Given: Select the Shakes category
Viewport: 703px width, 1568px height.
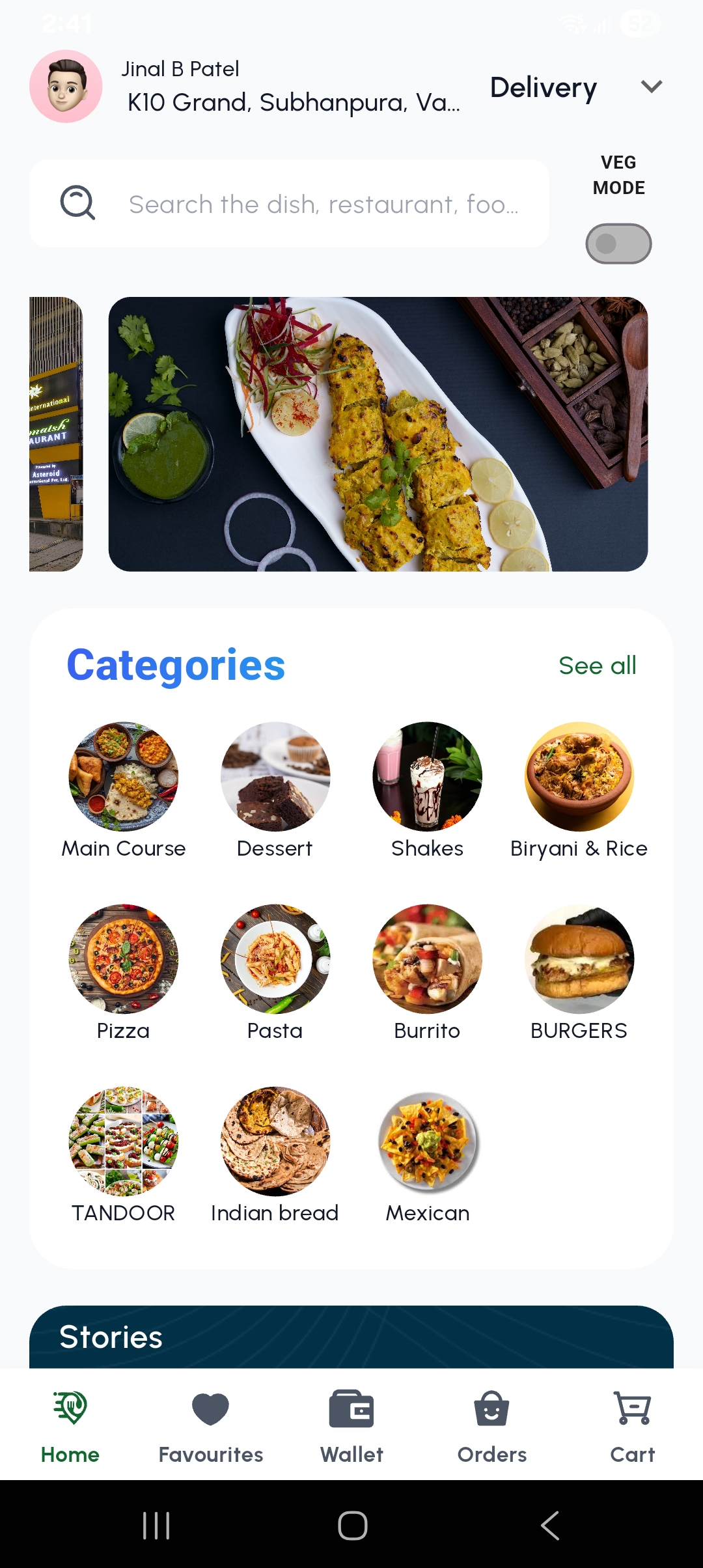Looking at the screenshot, I should pyautogui.click(x=427, y=777).
